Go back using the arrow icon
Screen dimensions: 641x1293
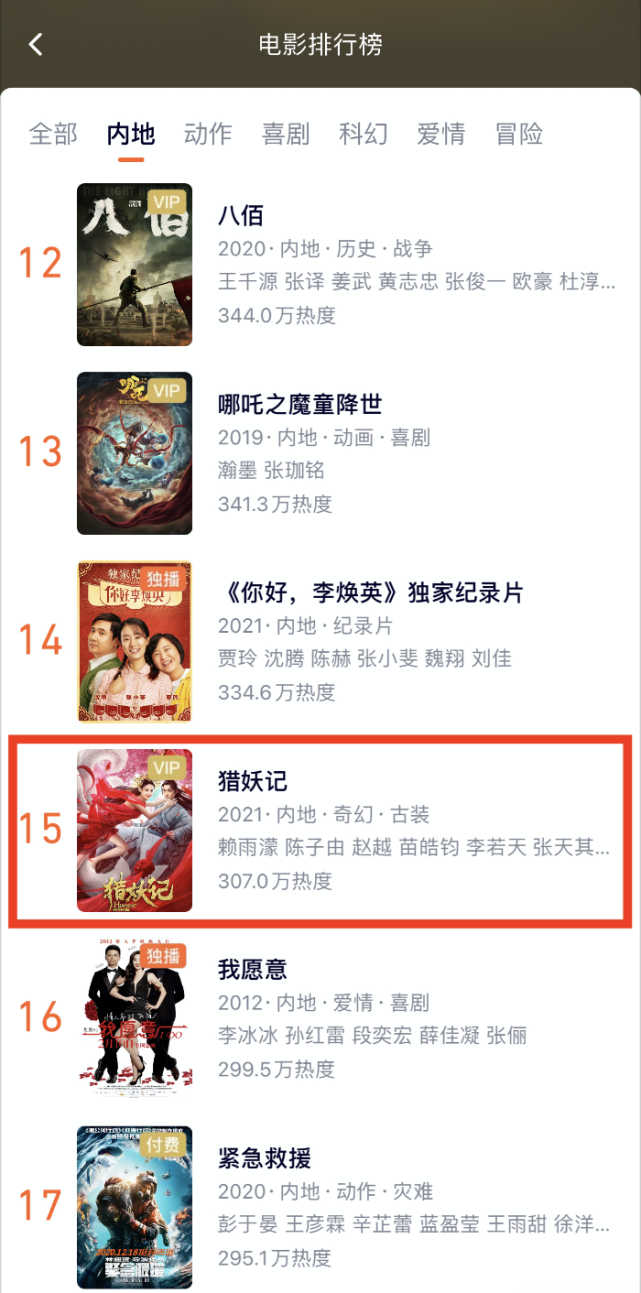click(36, 45)
